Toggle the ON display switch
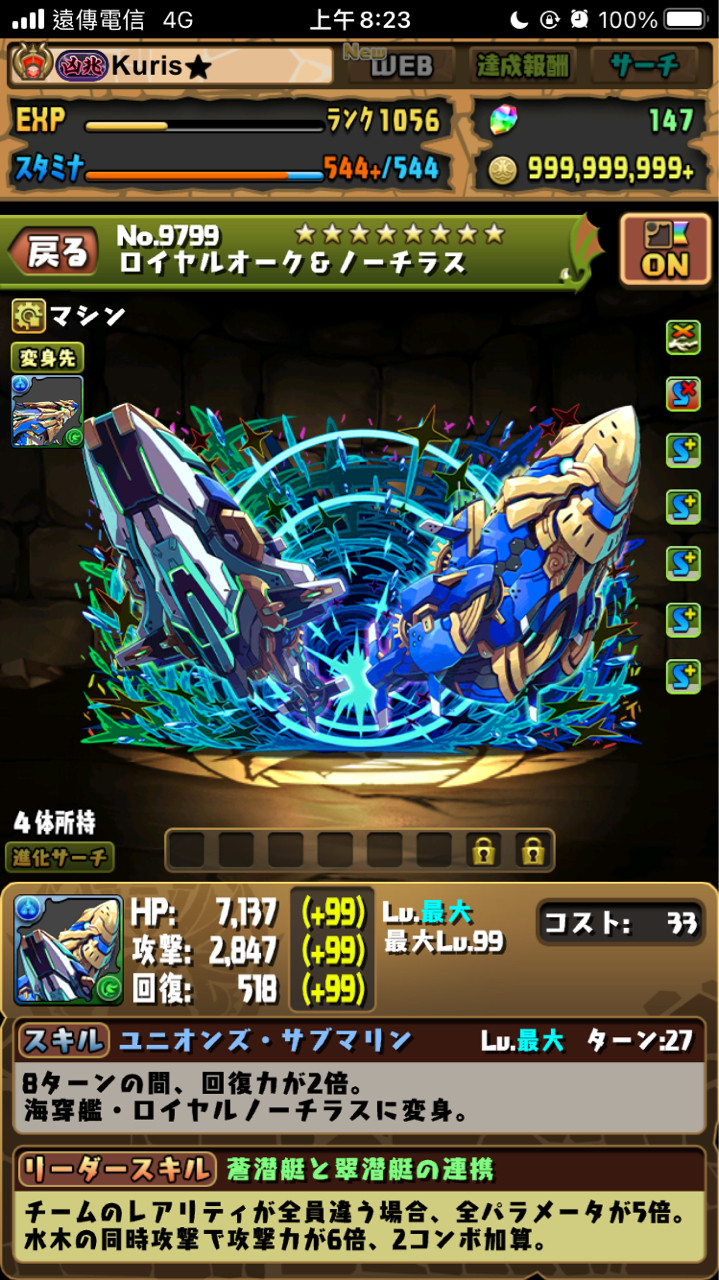Image resolution: width=719 pixels, height=1280 pixels. pyautogui.click(x=664, y=250)
